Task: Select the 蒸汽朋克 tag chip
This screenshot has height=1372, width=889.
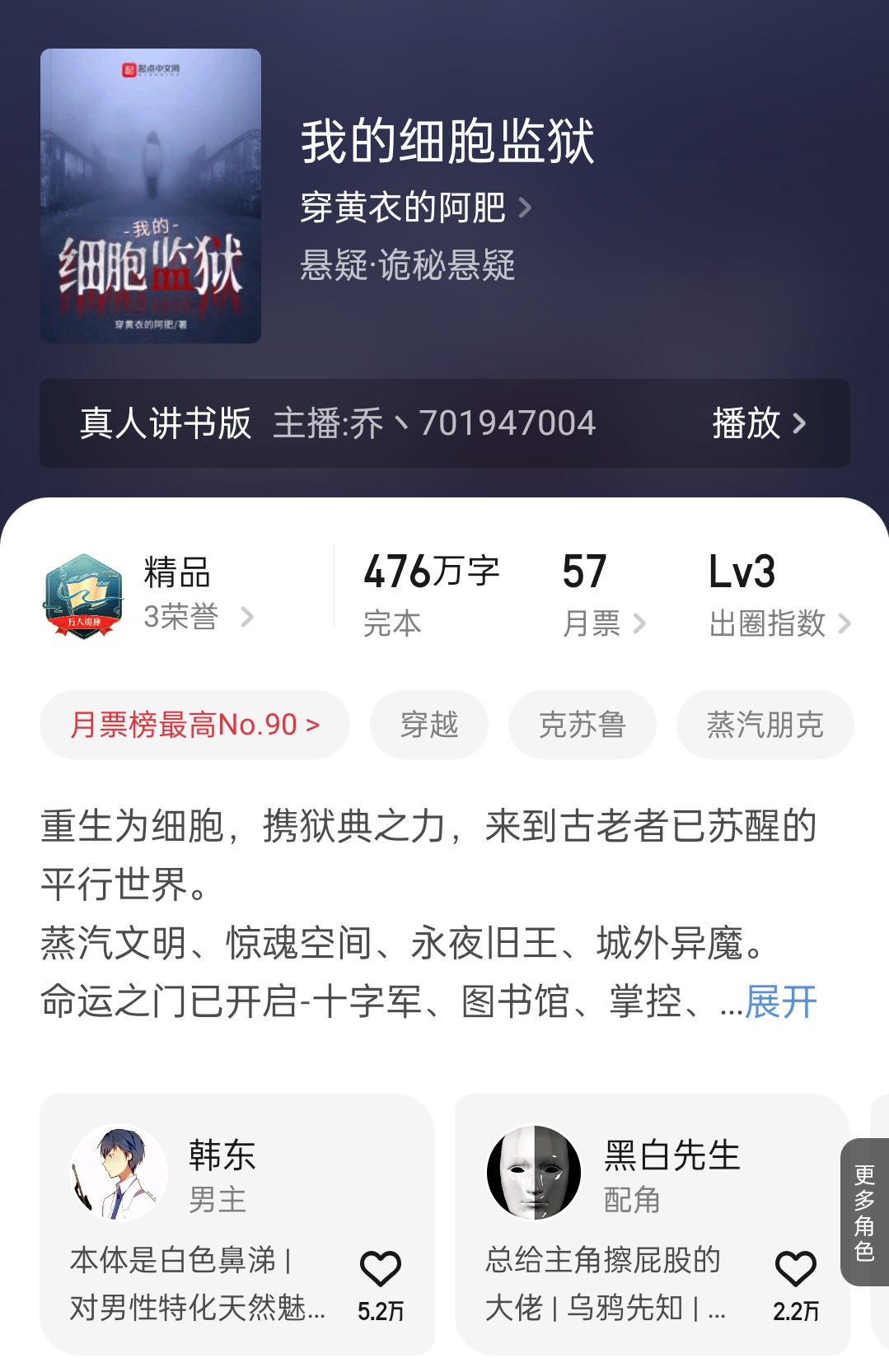Action: (x=765, y=725)
